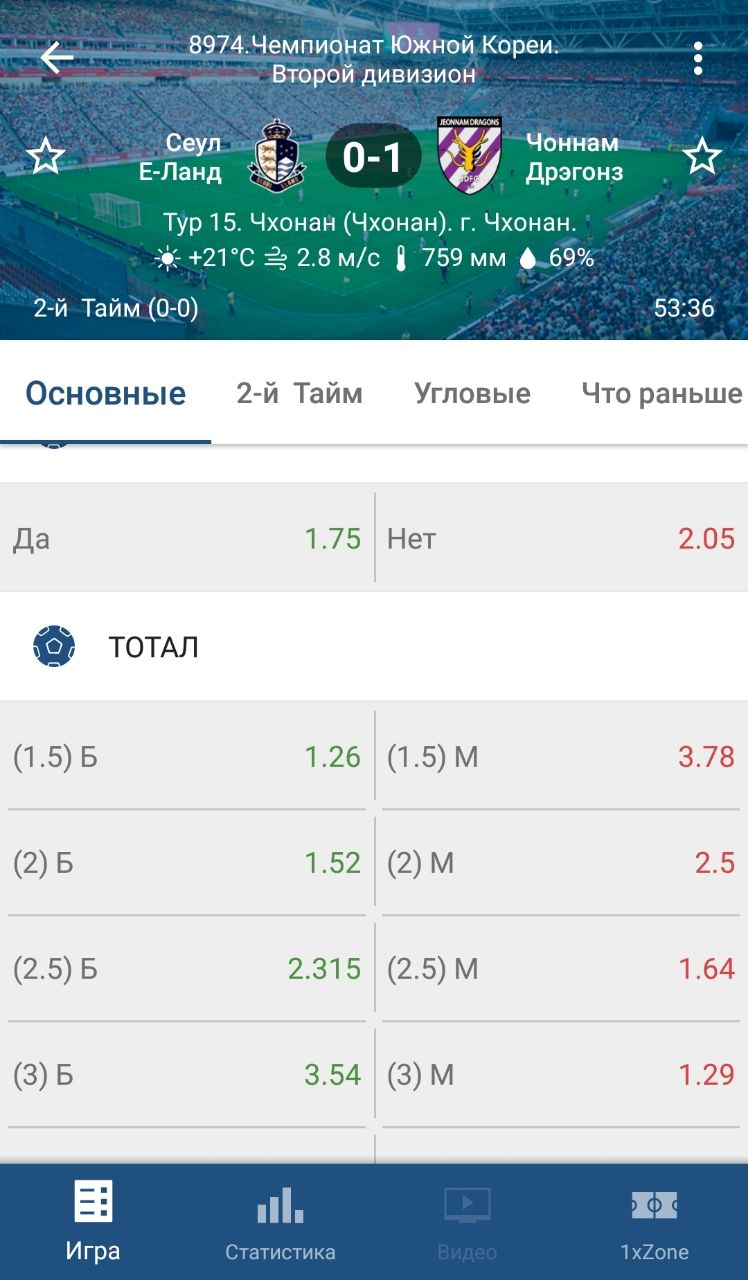The height and width of the screenshot is (1280, 748).
Task: Choose total (2) Б at 1.52
Action: [x=187, y=863]
